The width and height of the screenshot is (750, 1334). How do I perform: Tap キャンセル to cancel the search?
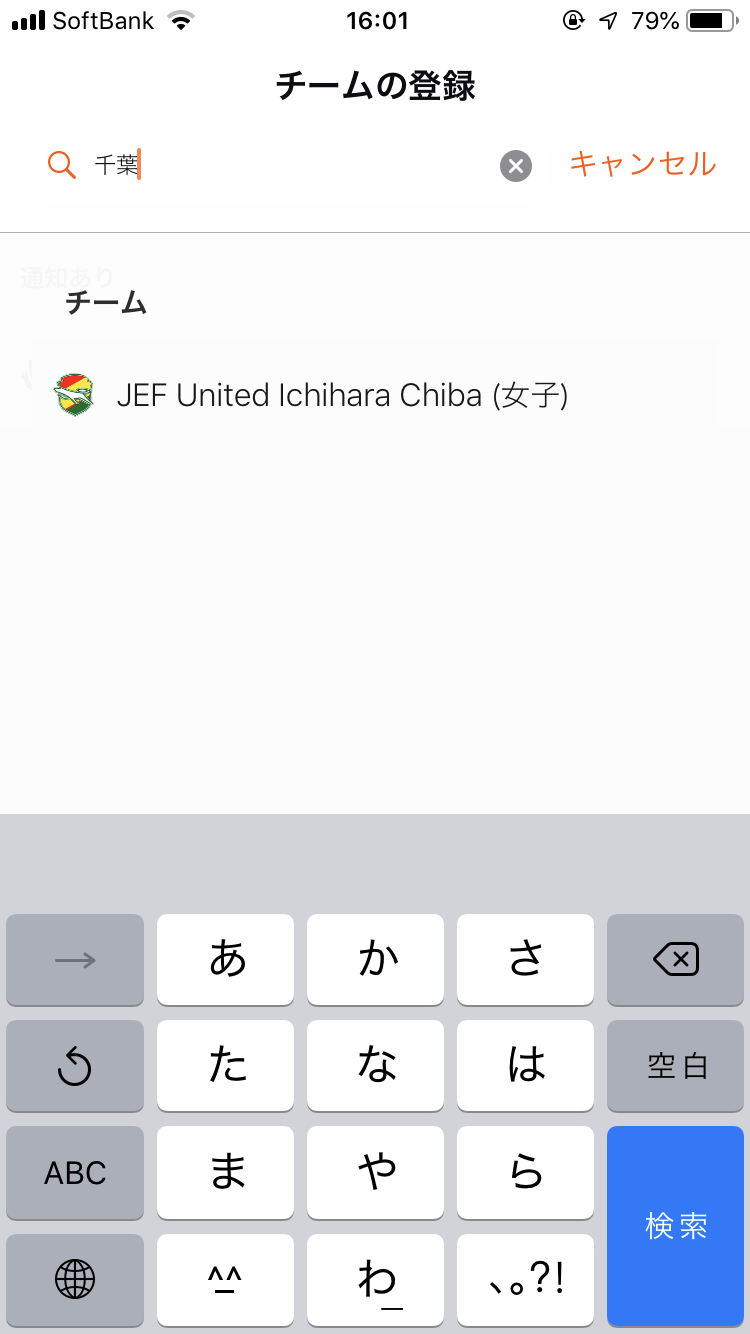[x=642, y=164]
